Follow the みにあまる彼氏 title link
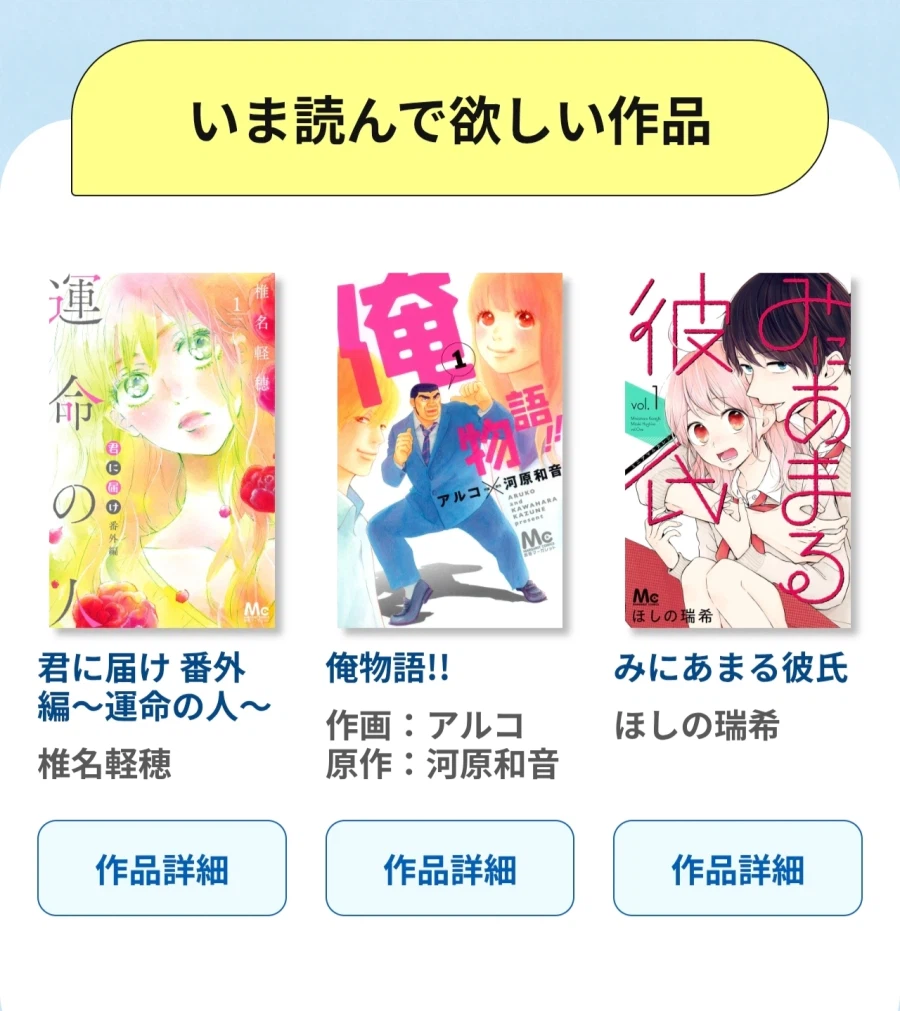This screenshot has height=1011, width=900. (x=730, y=669)
